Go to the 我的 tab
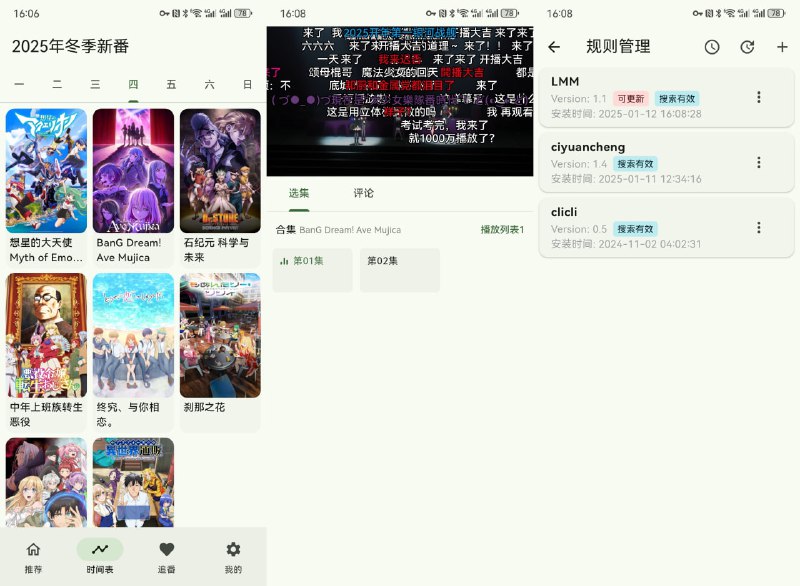The width and height of the screenshot is (800, 586). click(x=233, y=555)
